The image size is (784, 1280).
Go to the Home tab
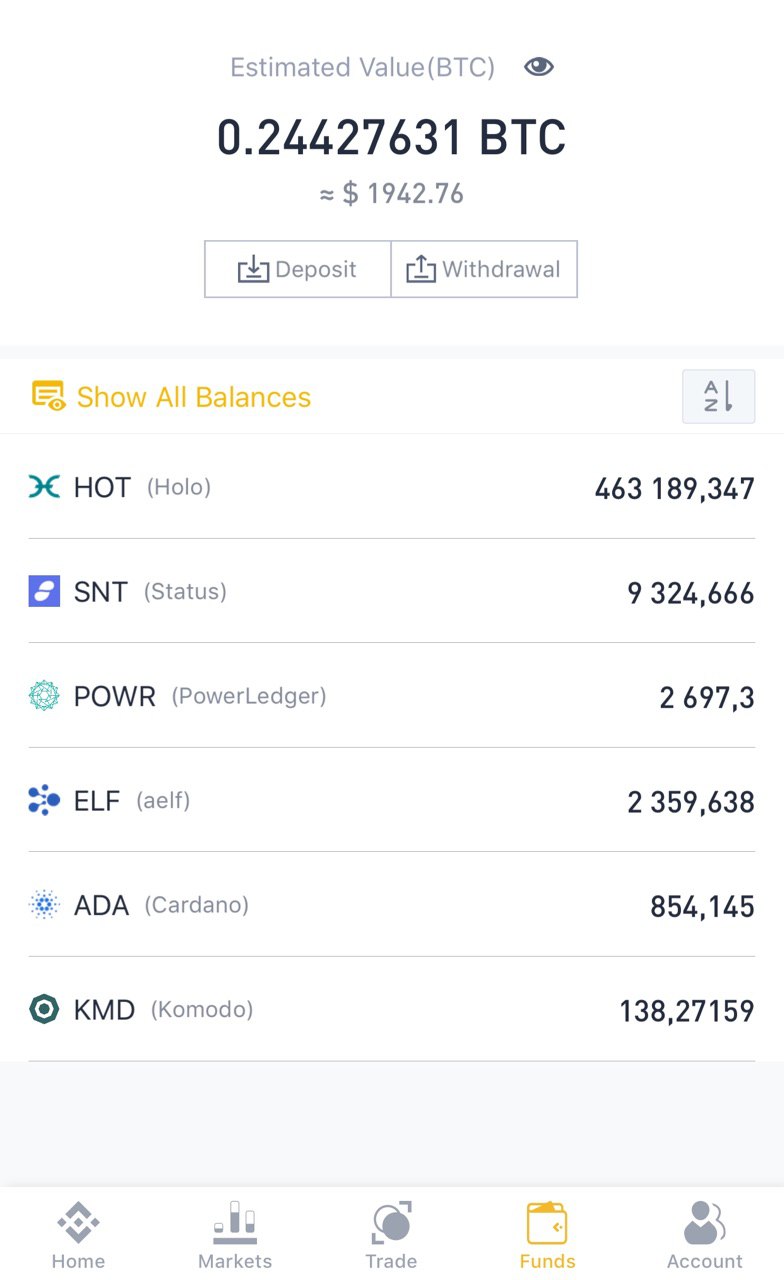coord(78,1235)
